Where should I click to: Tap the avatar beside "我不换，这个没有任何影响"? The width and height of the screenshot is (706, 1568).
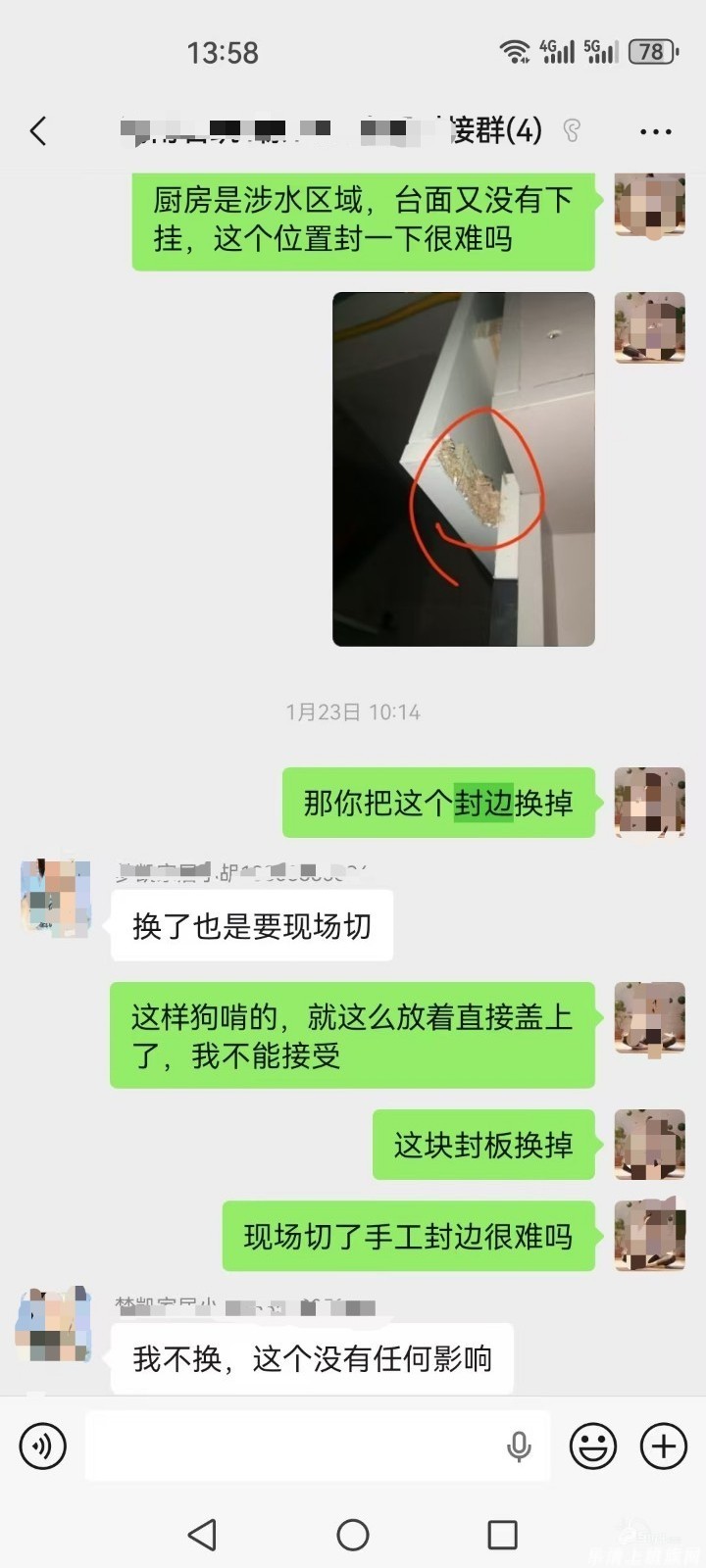click(x=54, y=1326)
